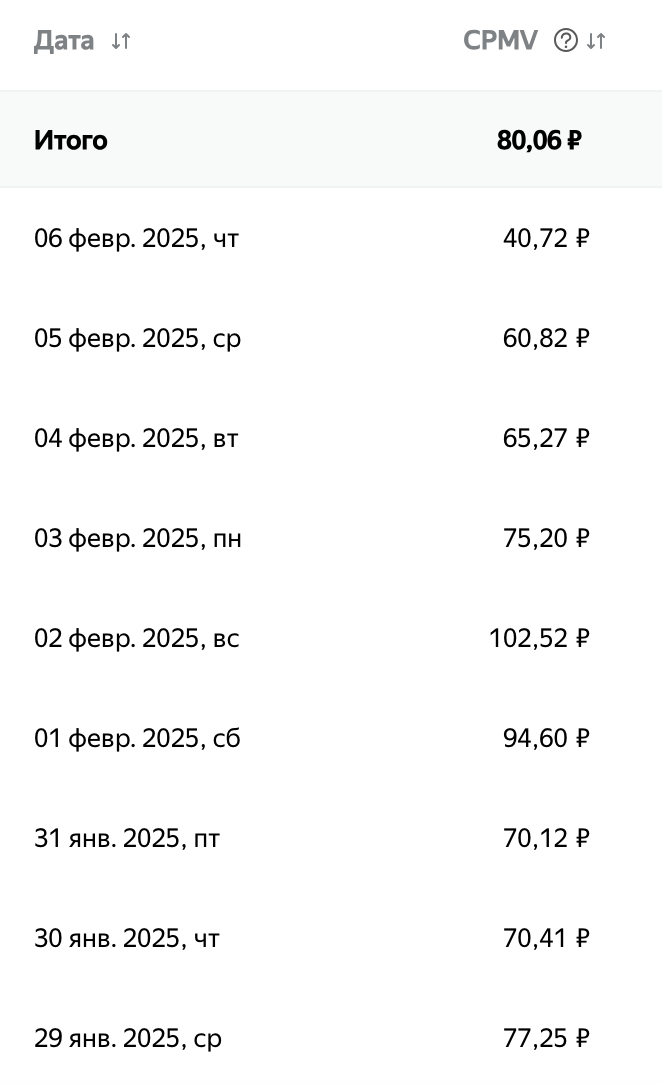This screenshot has width=662, height=1084.
Task: Sort the table by the Дата column
Action: tap(121, 41)
